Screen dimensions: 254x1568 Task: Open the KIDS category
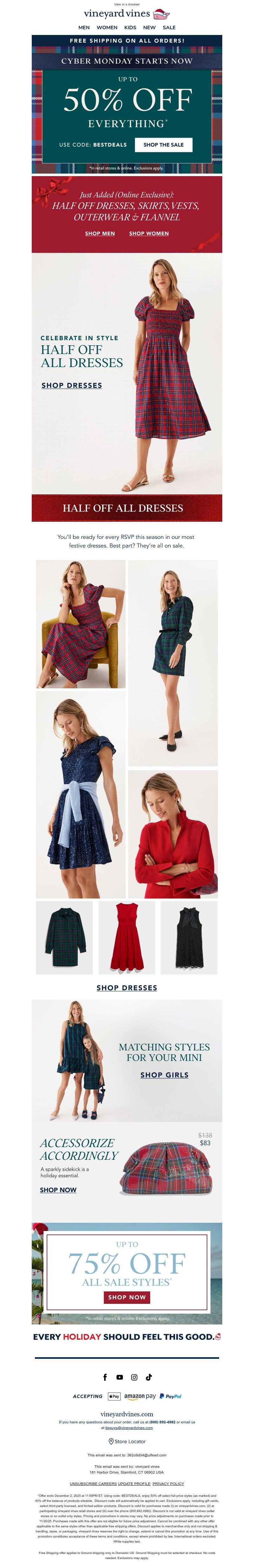130,27
